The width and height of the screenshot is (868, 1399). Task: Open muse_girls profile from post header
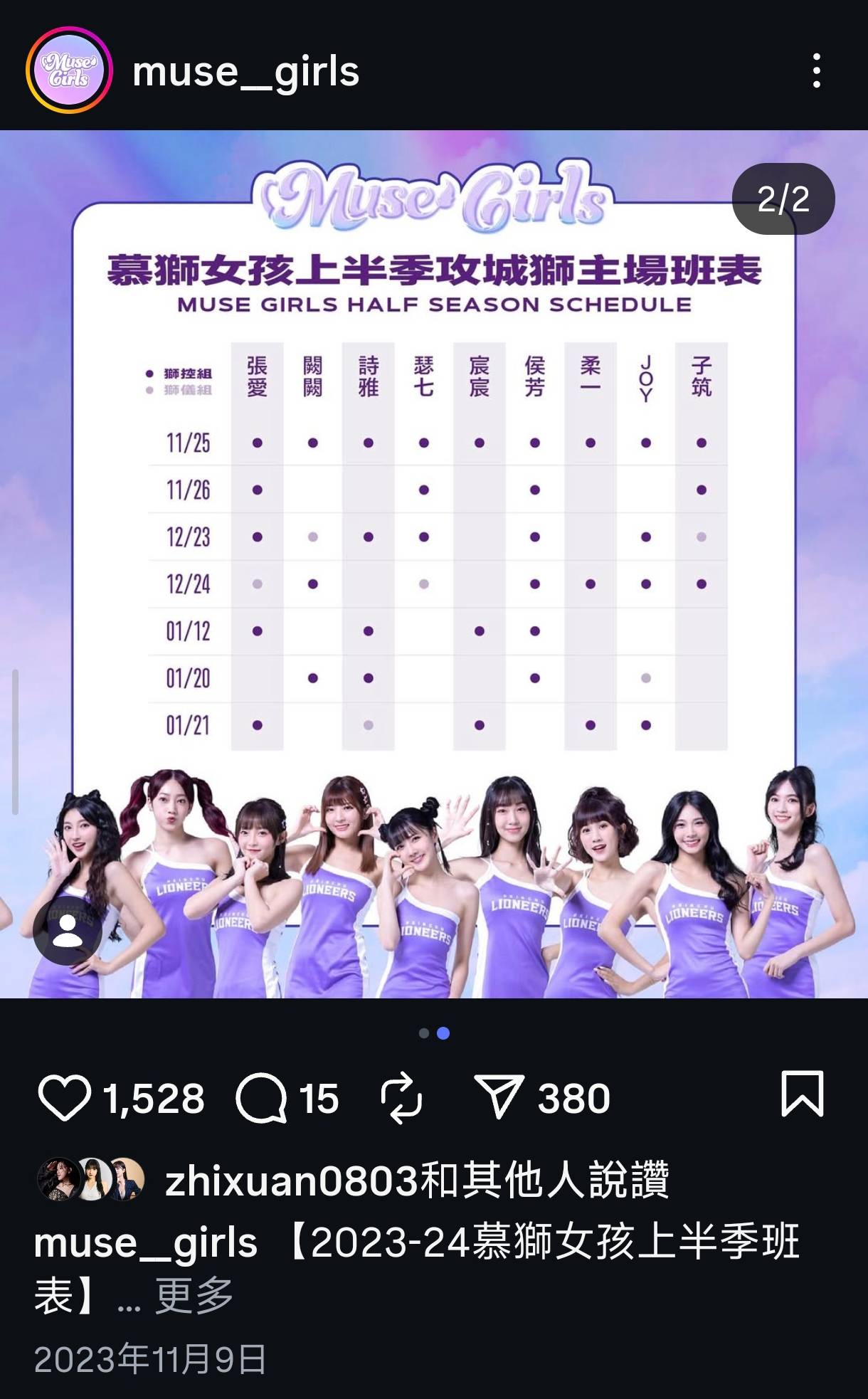pos(245,72)
